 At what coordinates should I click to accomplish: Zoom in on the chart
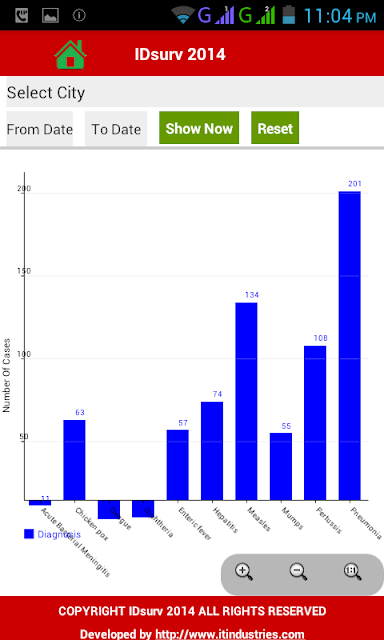pyautogui.click(x=244, y=571)
